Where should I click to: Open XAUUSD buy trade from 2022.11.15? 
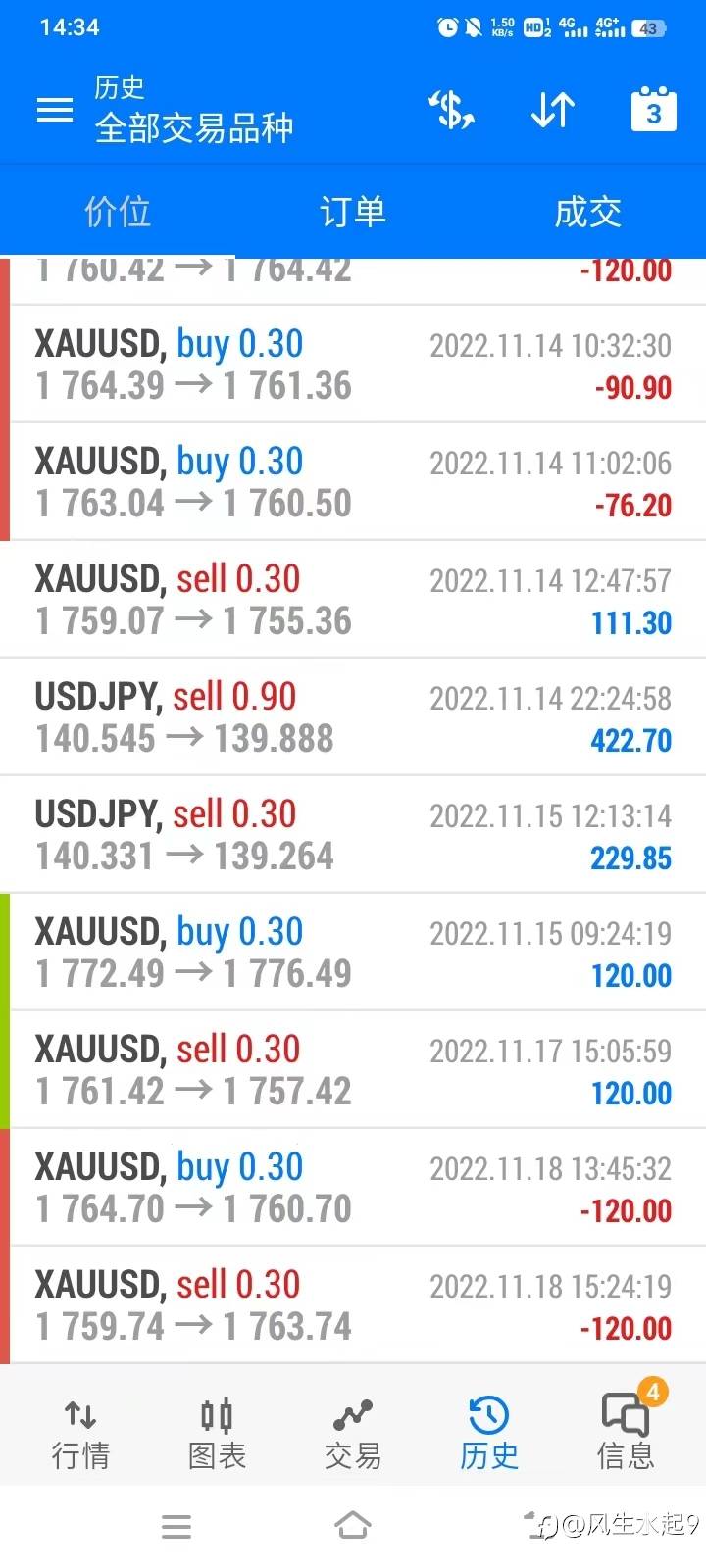point(353,953)
